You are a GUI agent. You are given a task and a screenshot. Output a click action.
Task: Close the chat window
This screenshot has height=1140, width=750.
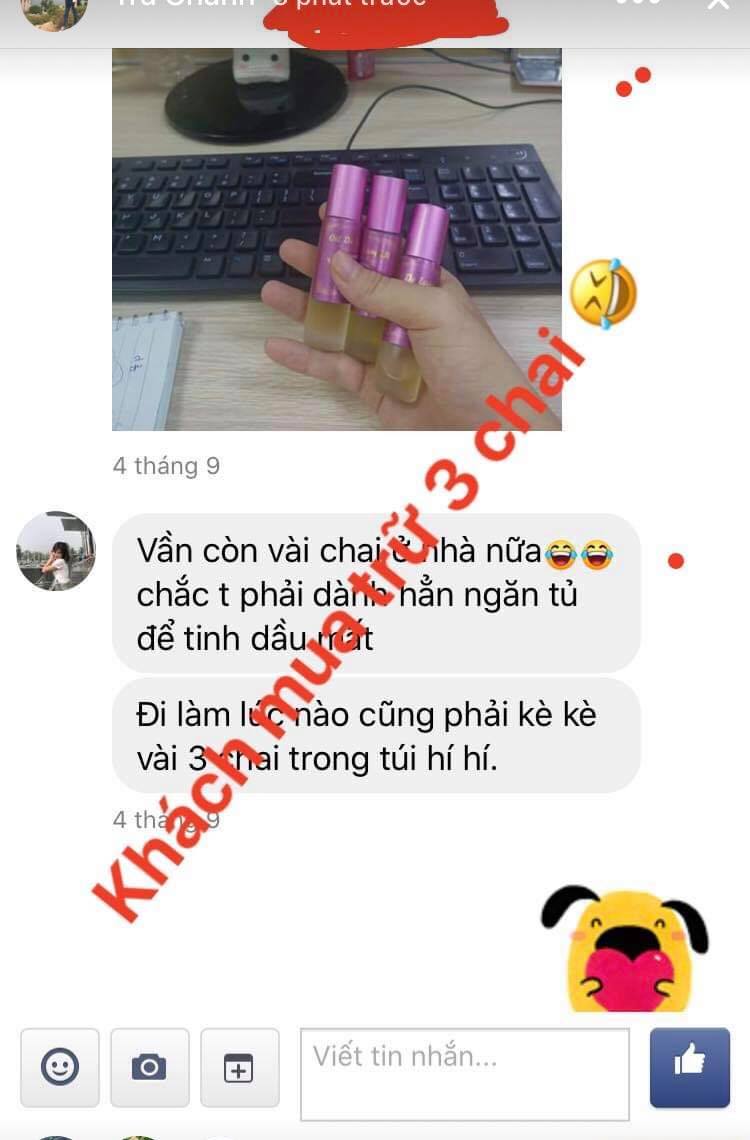click(x=718, y=5)
